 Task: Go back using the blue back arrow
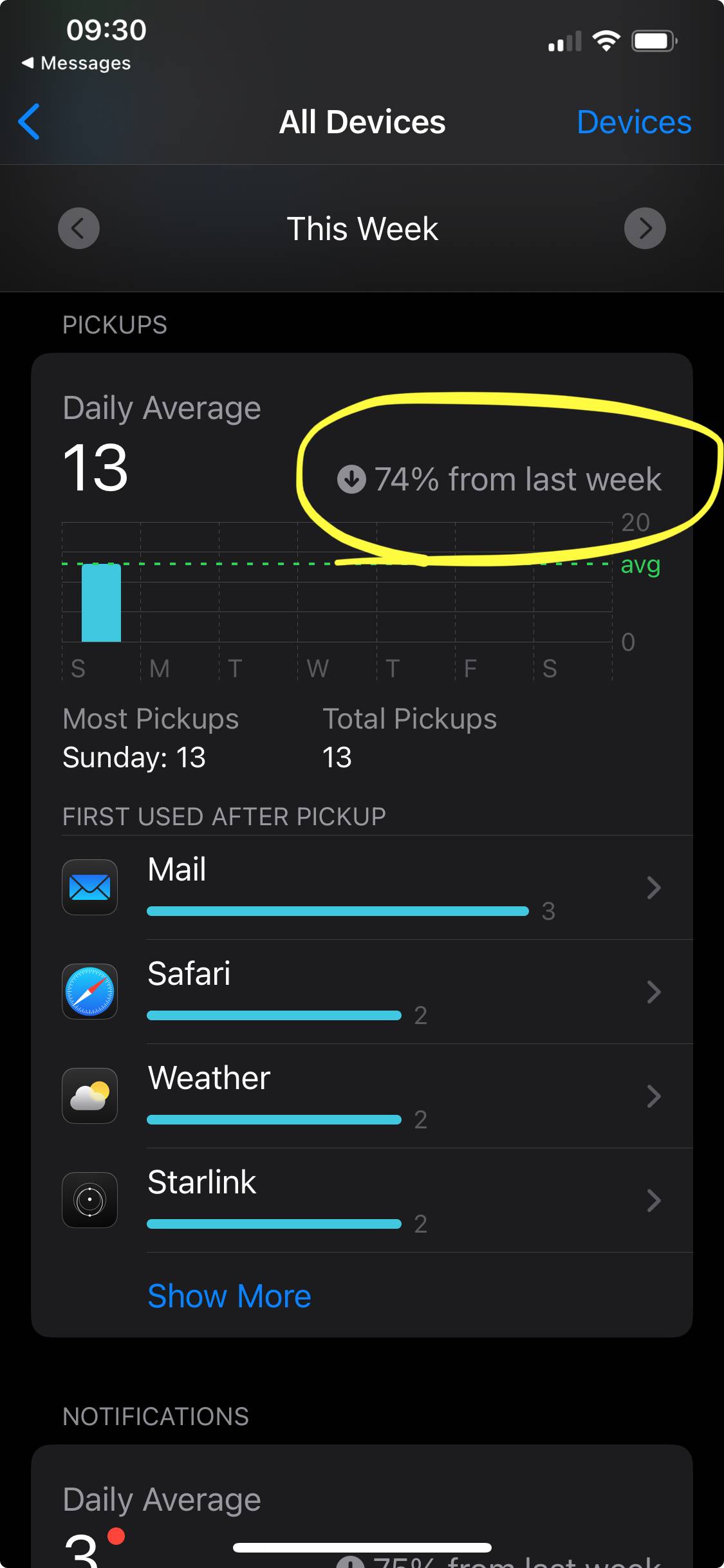[x=30, y=122]
